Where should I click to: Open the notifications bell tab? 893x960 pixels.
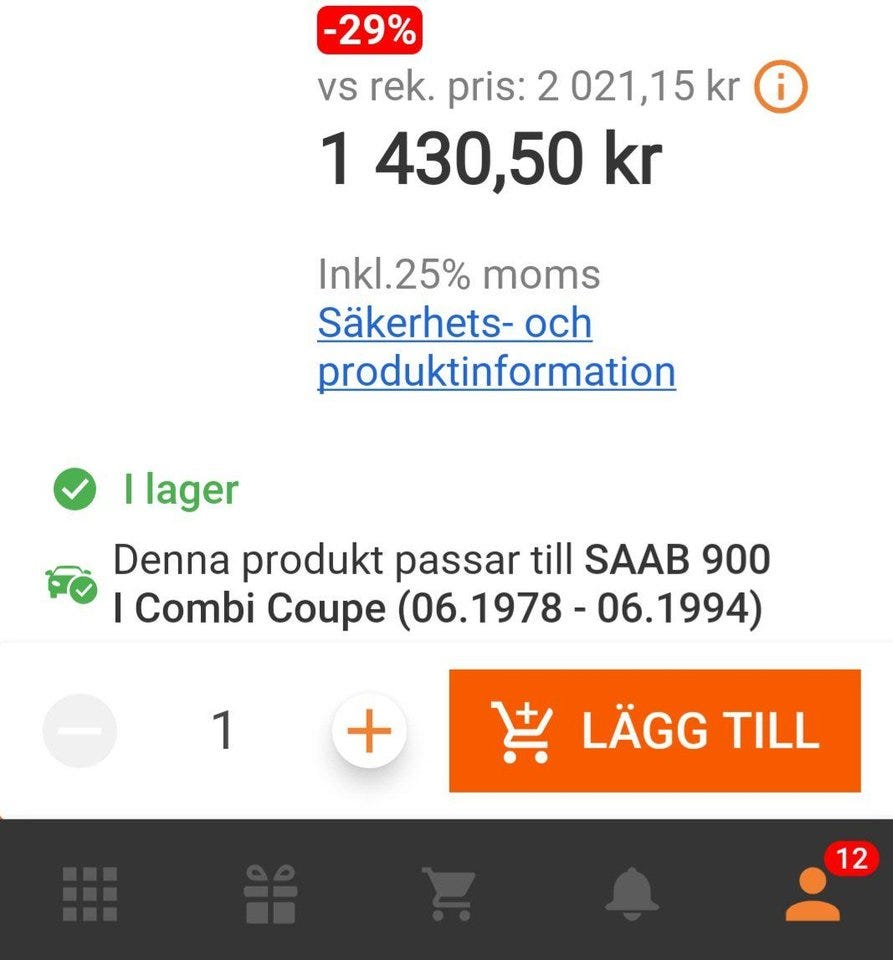pos(632,891)
